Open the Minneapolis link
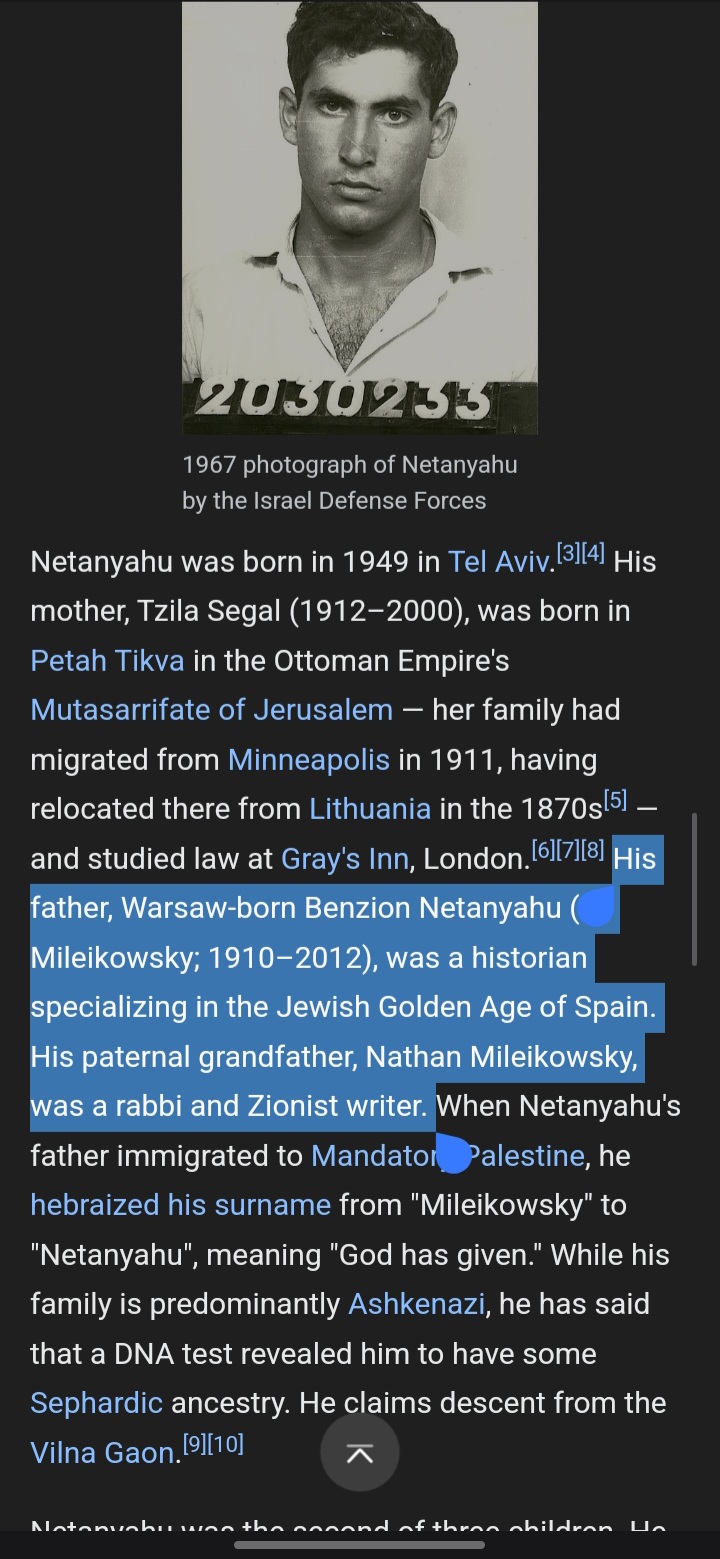Image resolution: width=720 pixels, height=1559 pixels. pyautogui.click(x=308, y=760)
